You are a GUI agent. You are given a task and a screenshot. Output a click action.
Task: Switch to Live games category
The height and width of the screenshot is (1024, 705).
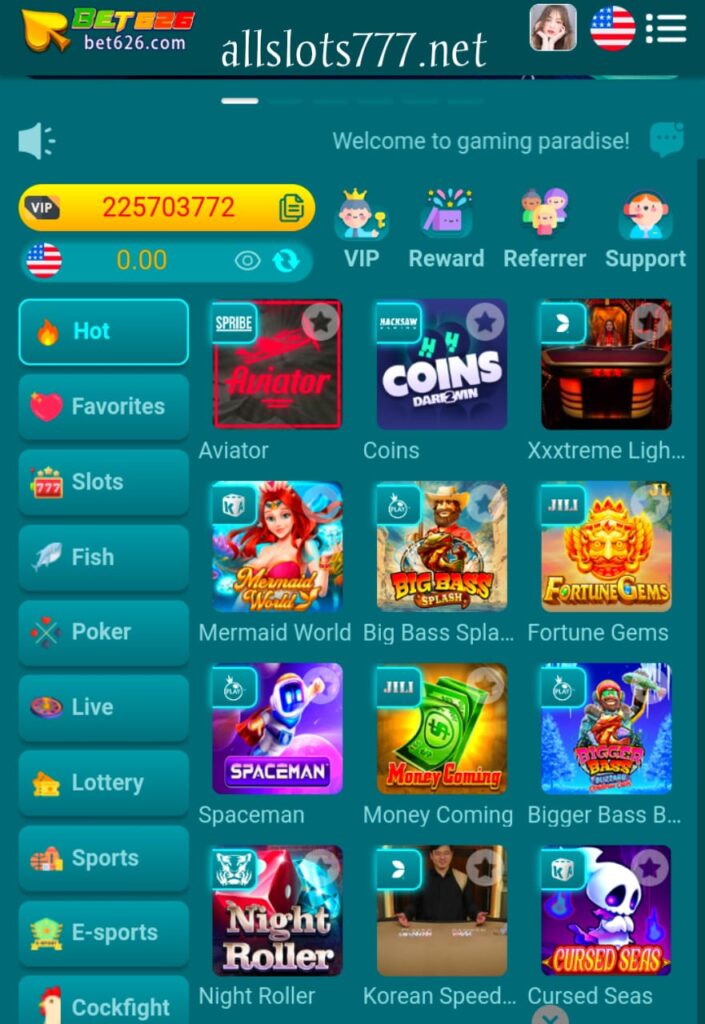pyautogui.click(x=103, y=707)
